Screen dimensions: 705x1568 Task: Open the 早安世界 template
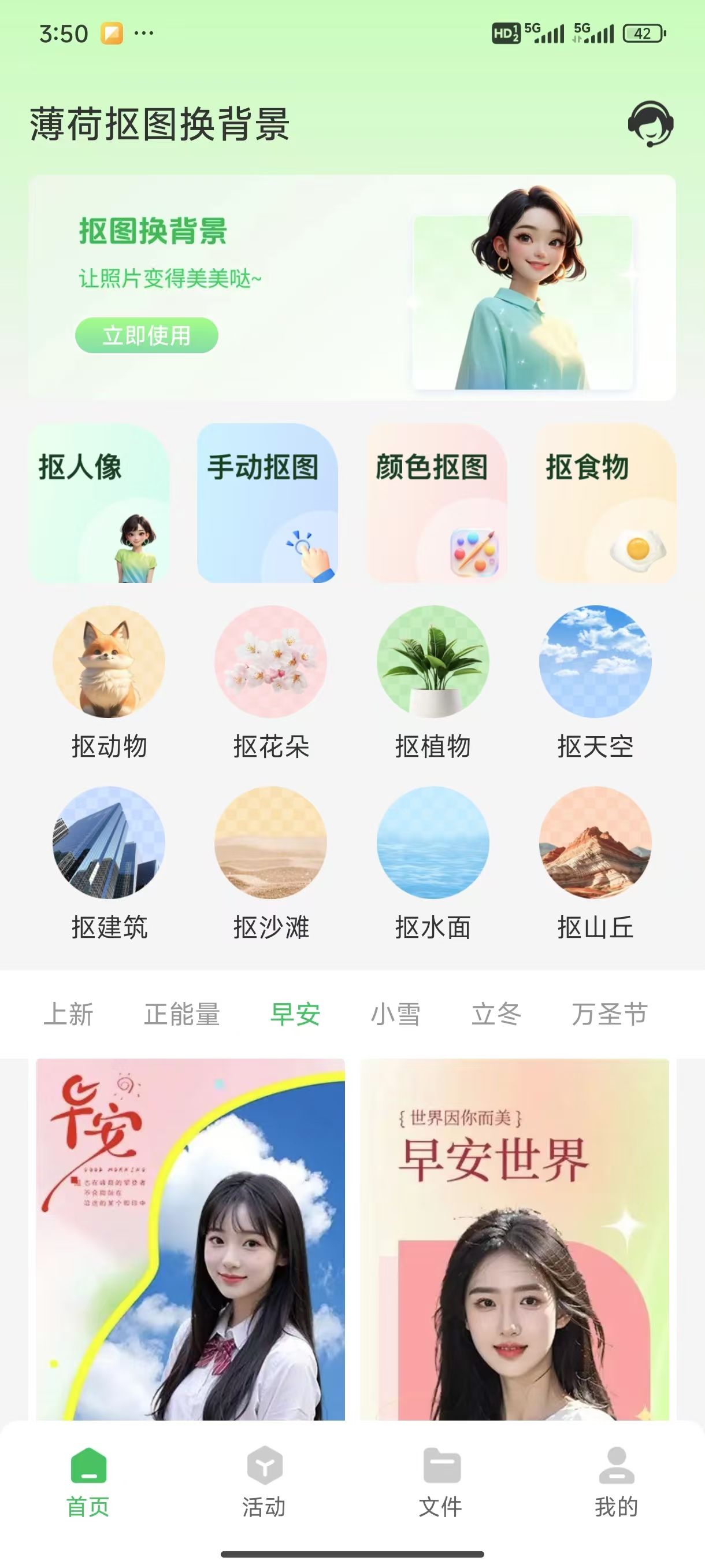pyautogui.click(x=515, y=1242)
